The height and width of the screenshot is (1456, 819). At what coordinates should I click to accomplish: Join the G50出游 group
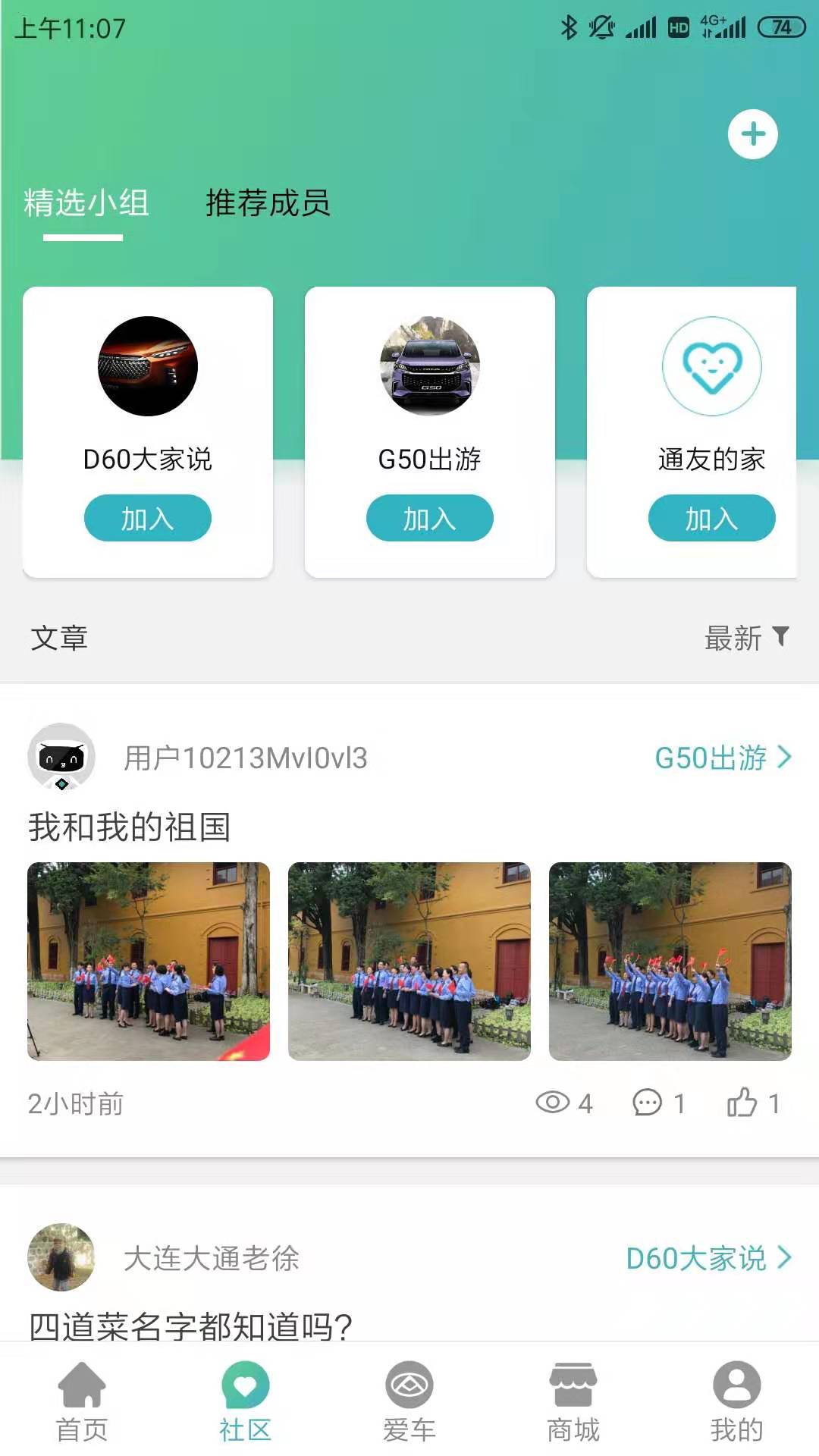pos(429,518)
